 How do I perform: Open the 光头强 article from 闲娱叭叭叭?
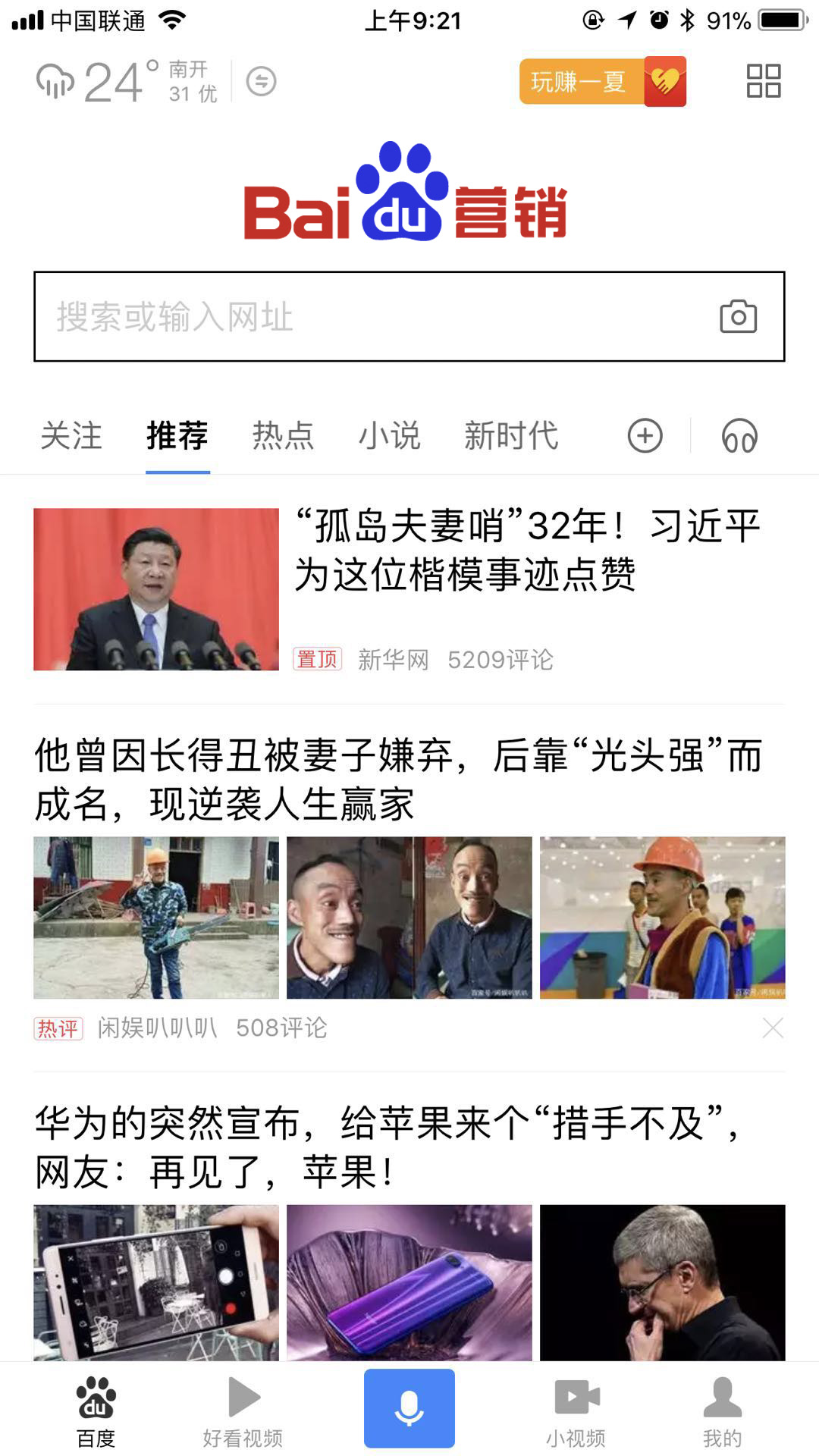tap(397, 780)
